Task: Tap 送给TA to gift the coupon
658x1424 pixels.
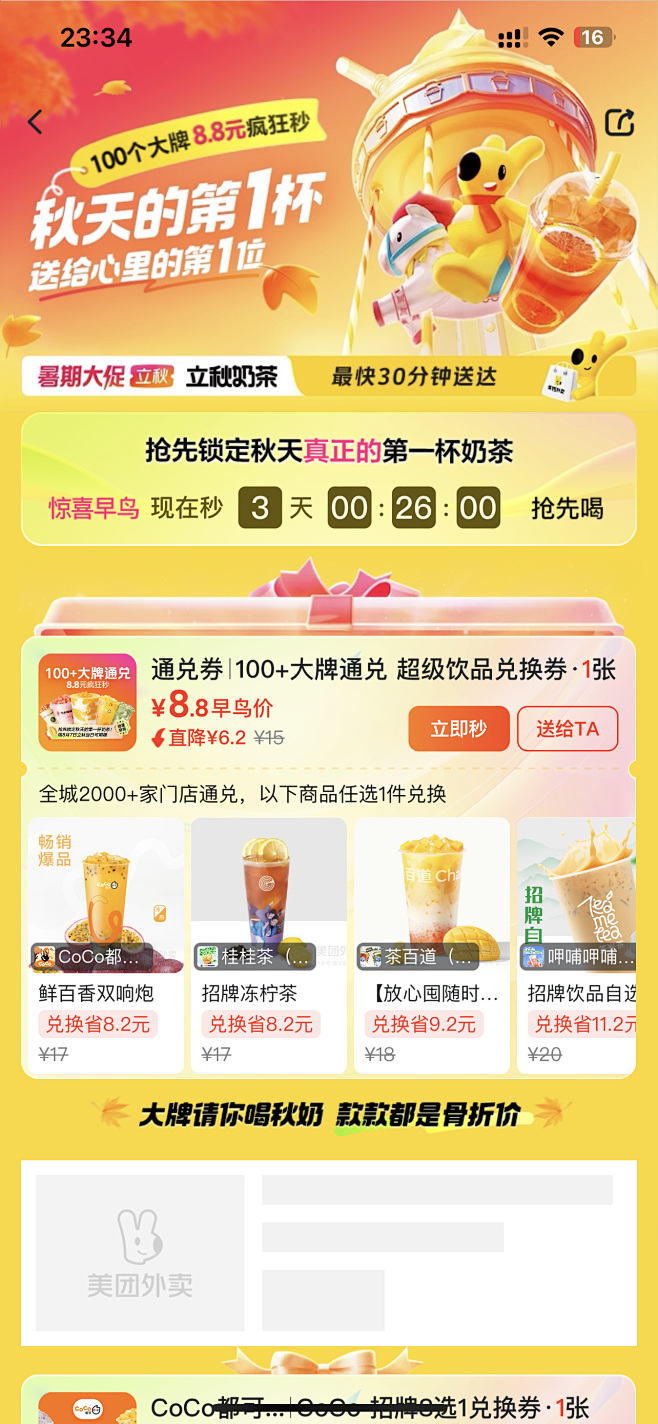Action: pyautogui.click(x=567, y=729)
